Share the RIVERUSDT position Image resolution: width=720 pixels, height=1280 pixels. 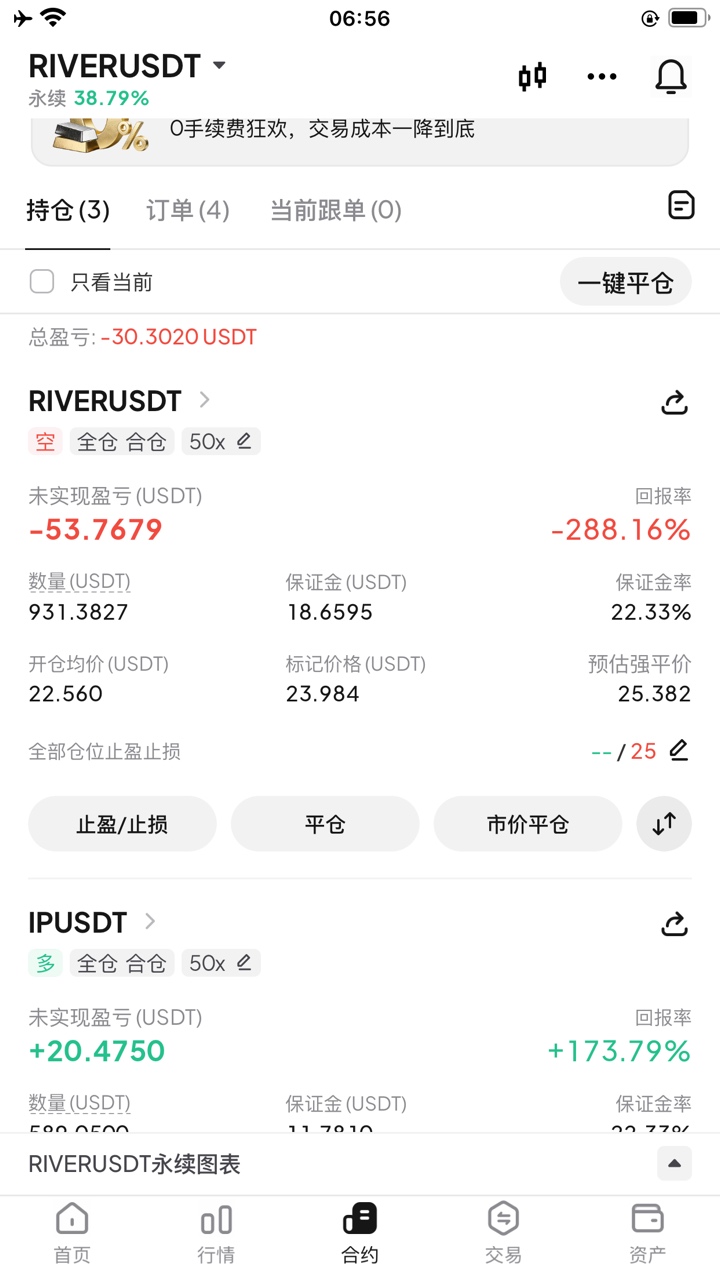pos(675,403)
